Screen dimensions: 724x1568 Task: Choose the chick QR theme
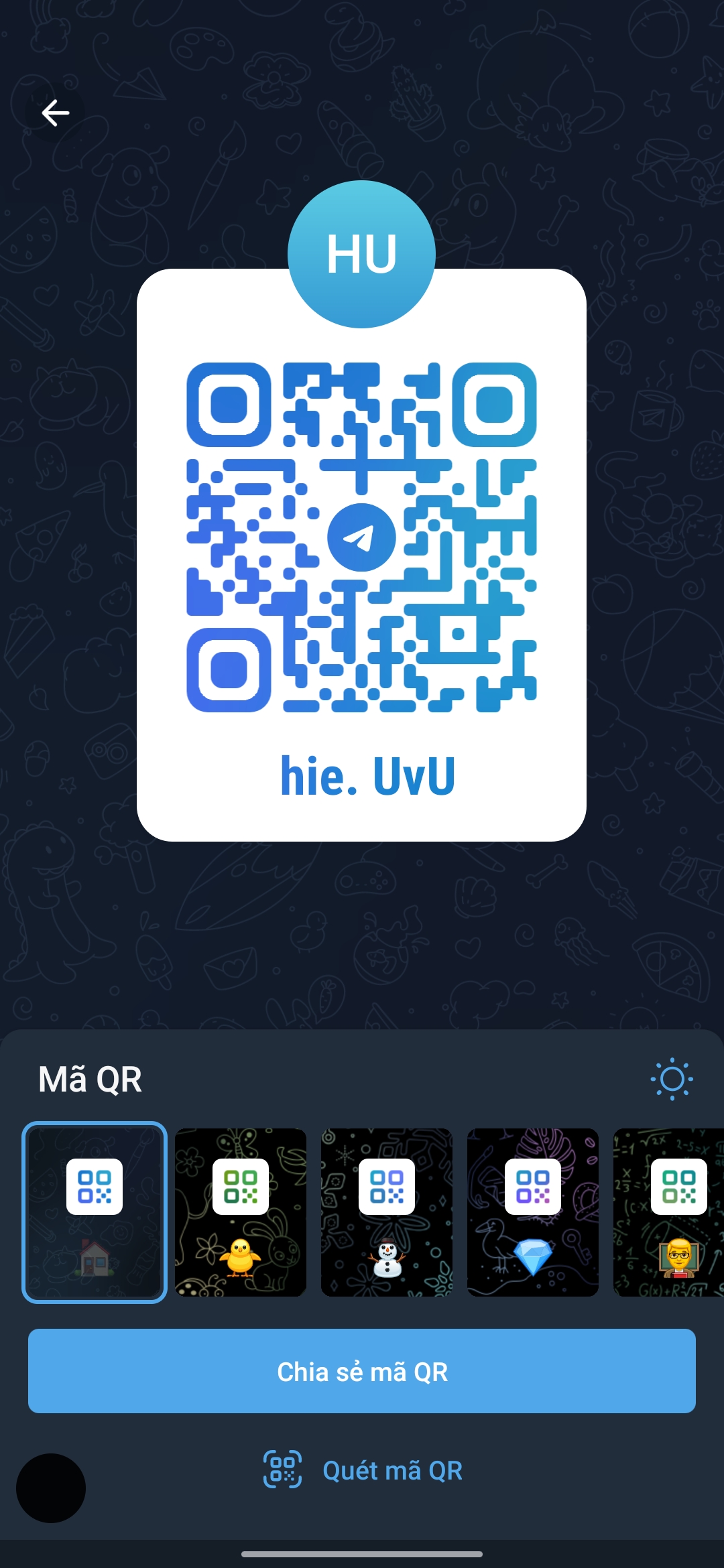[x=241, y=1212]
